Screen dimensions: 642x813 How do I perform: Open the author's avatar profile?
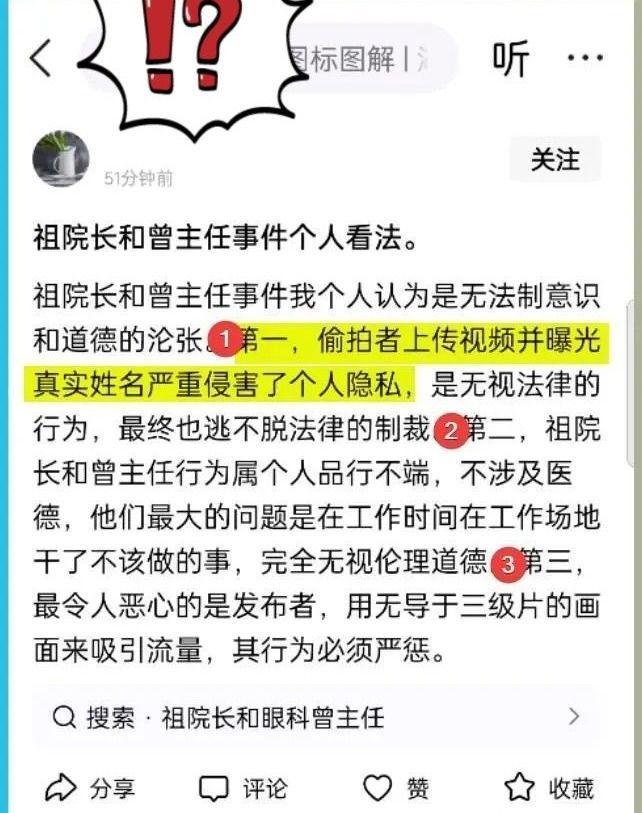click(x=61, y=159)
